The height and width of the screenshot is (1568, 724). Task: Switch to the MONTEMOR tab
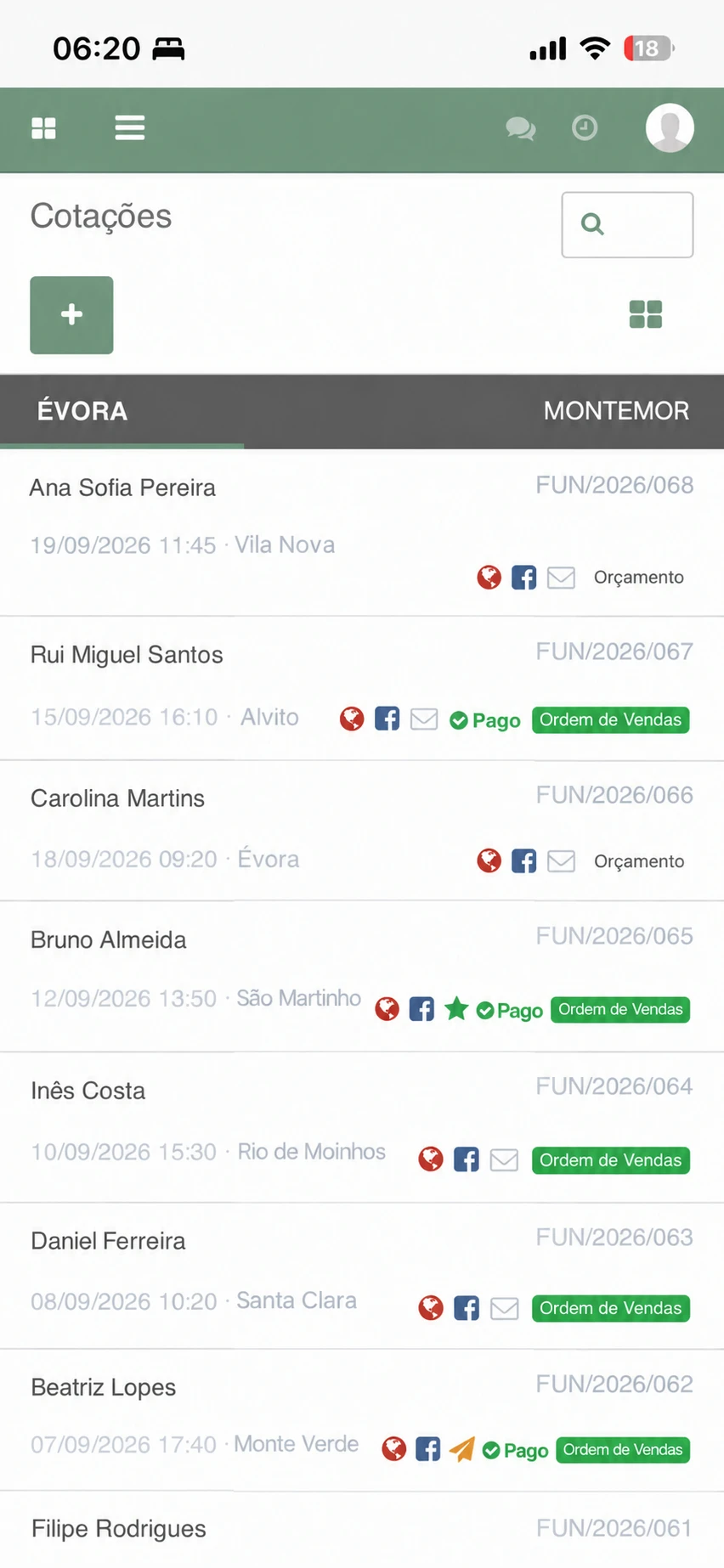click(616, 411)
